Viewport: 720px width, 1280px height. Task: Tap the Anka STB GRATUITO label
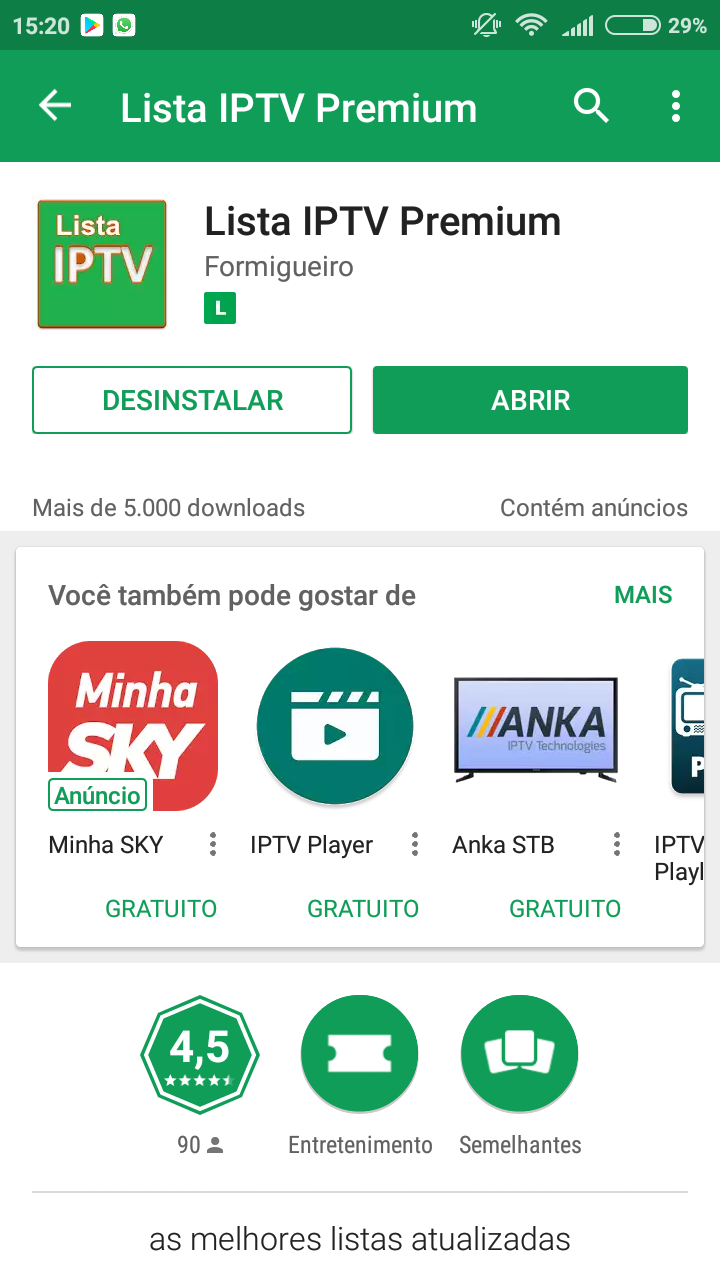[x=564, y=908]
